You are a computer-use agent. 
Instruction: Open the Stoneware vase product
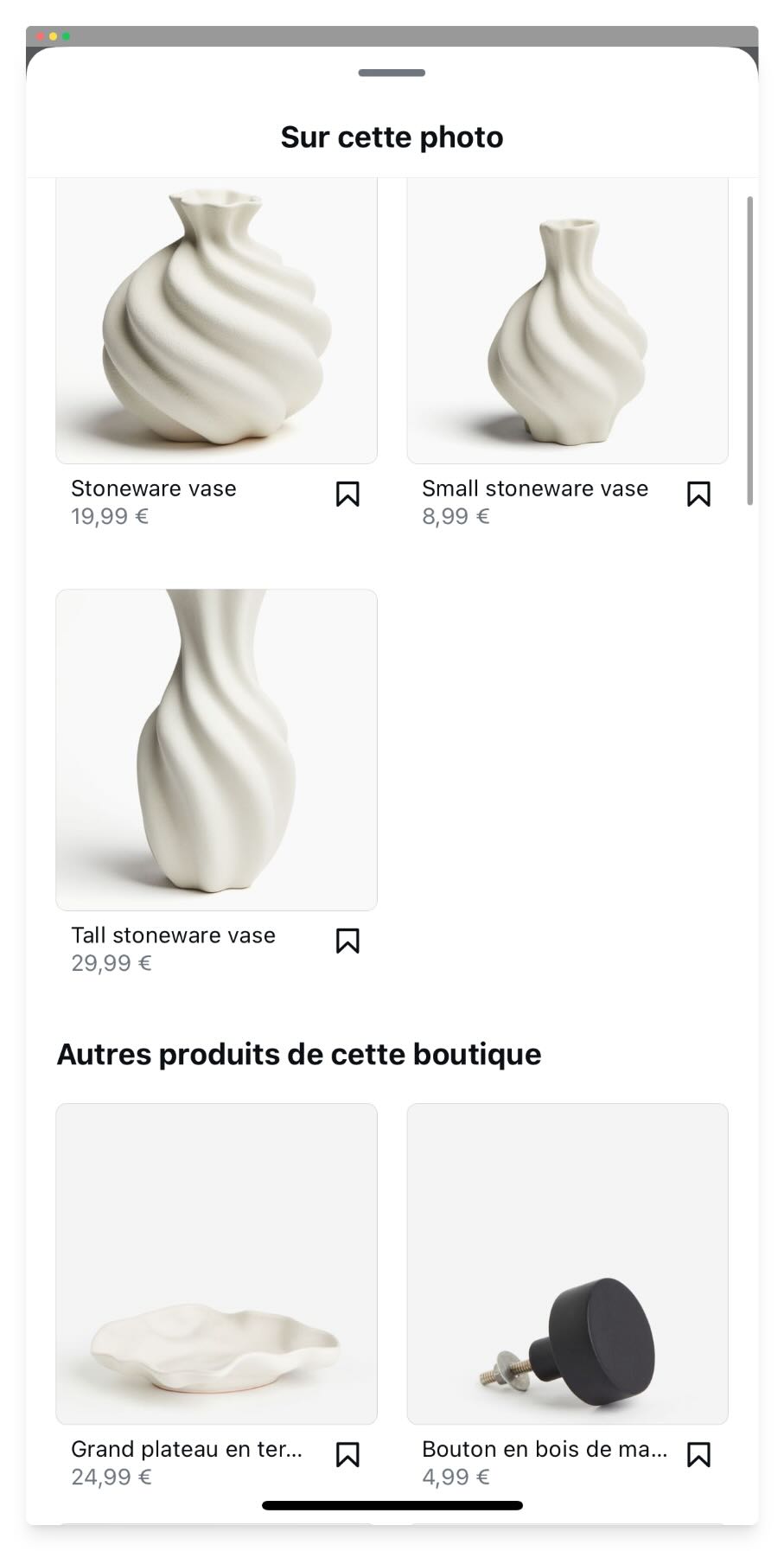click(216, 322)
